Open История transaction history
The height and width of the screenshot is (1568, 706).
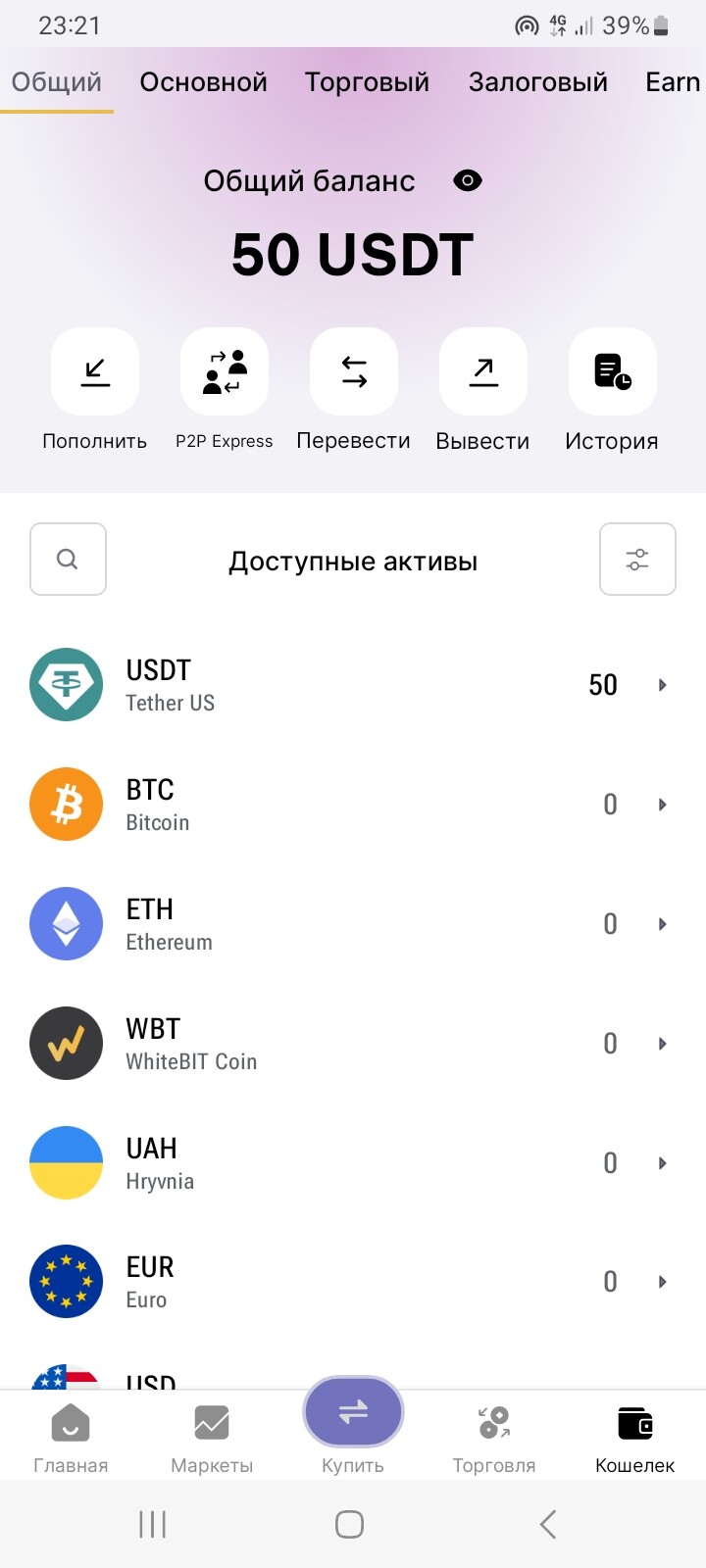612,390
